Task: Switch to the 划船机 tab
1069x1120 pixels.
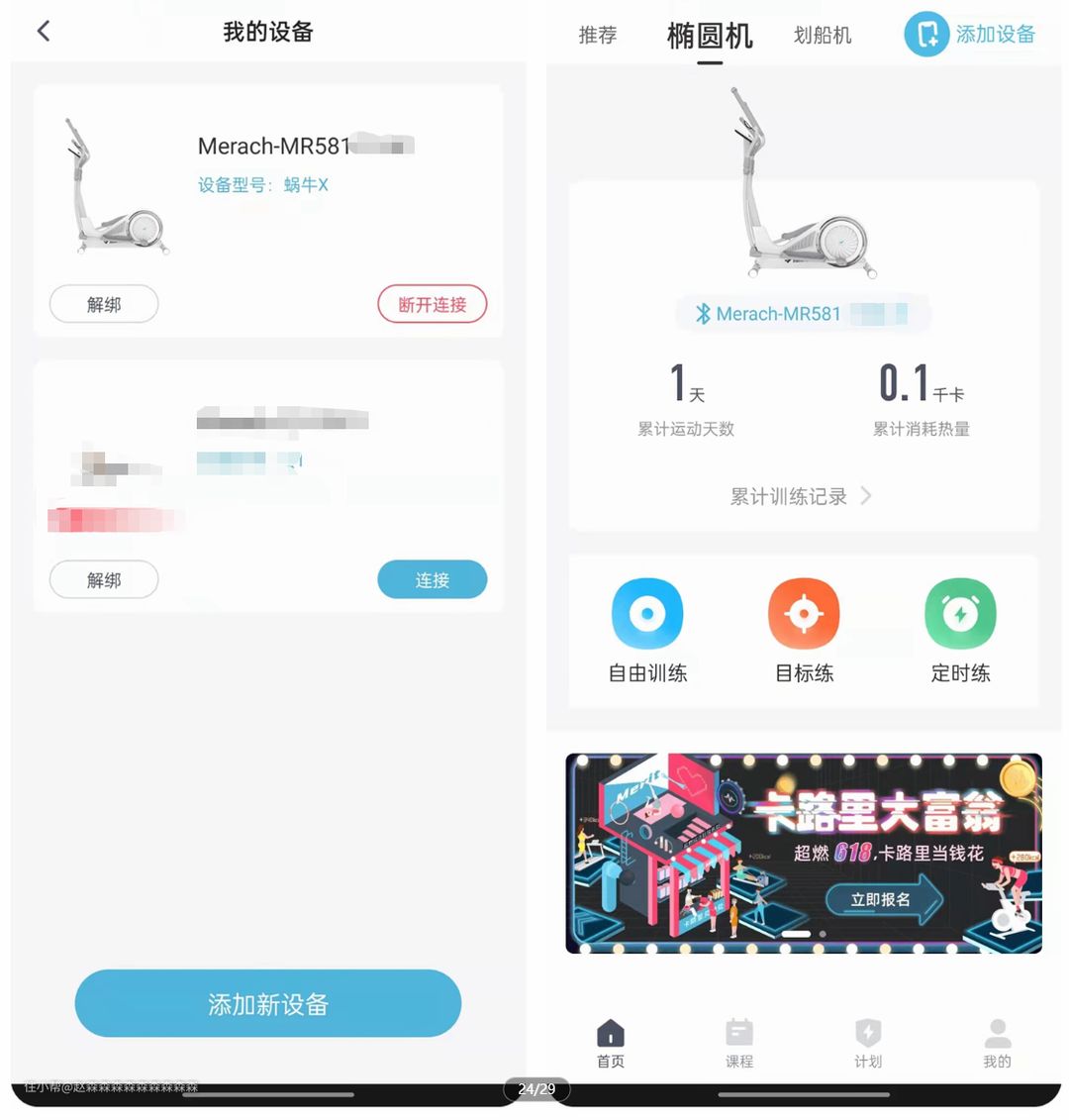Action: click(822, 35)
